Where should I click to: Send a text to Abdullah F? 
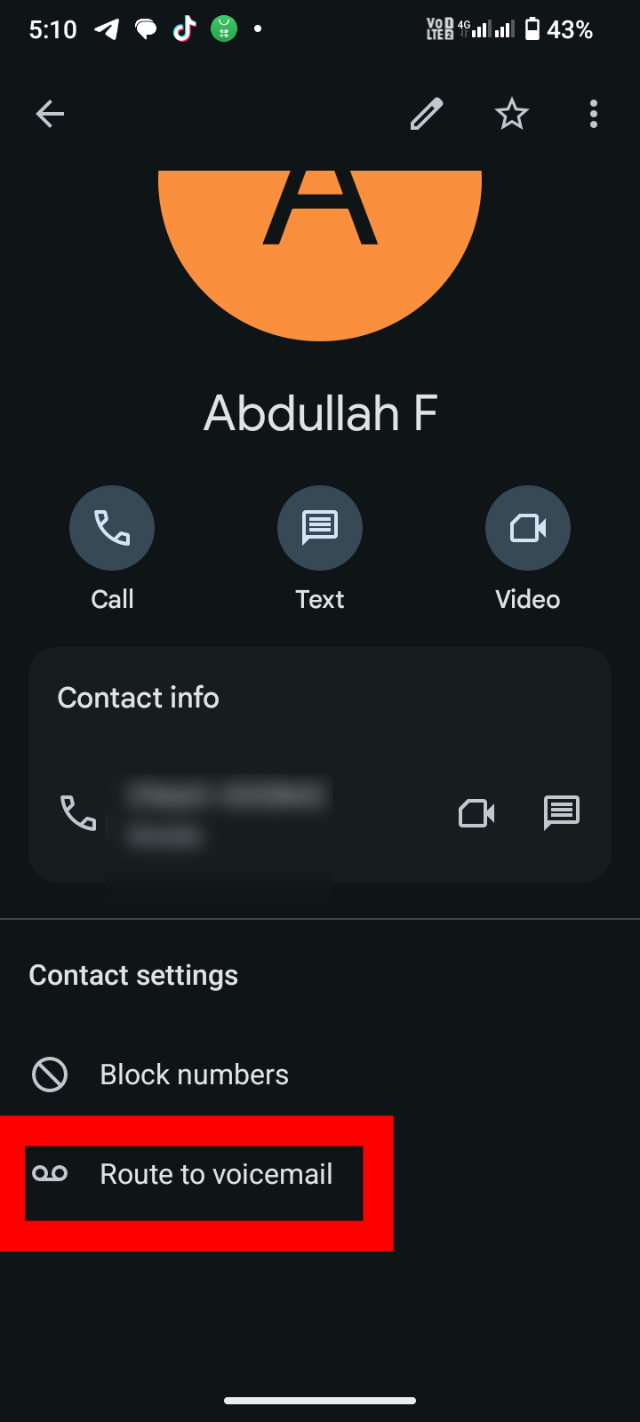pyautogui.click(x=320, y=528)
